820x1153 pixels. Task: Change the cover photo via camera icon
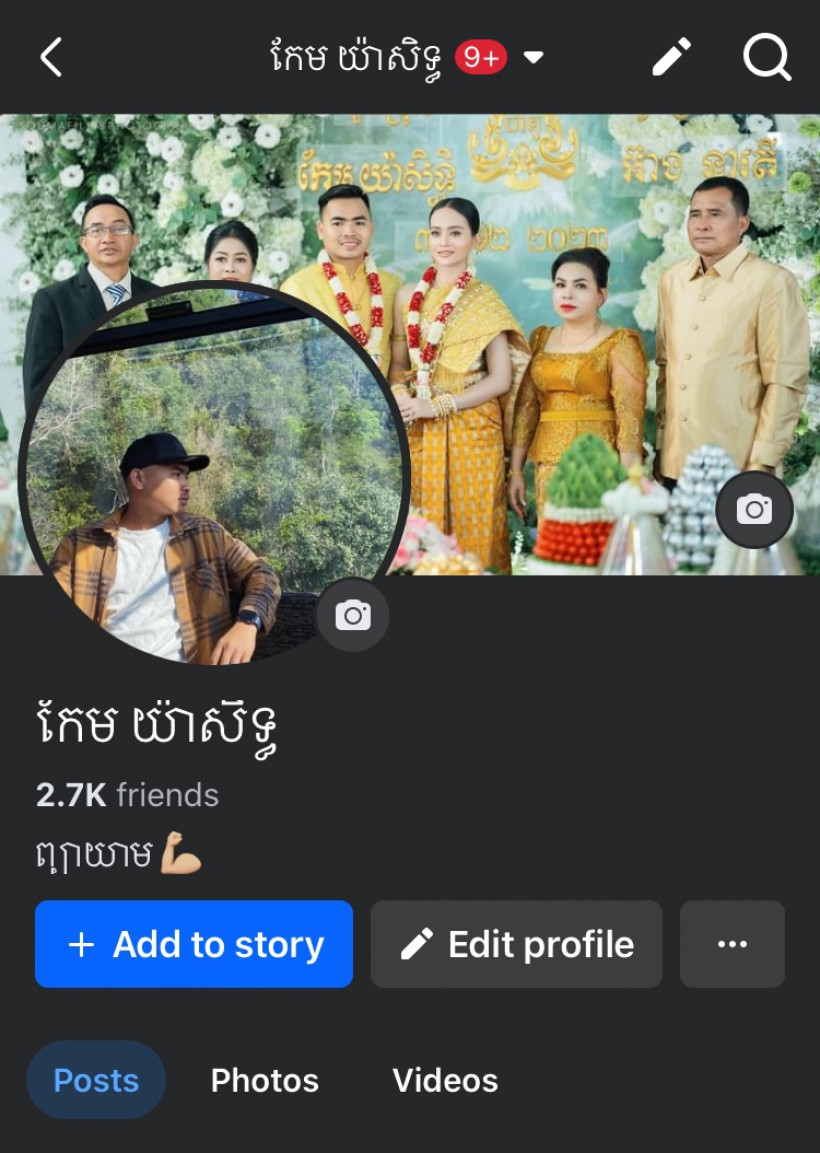click(754, 510)
